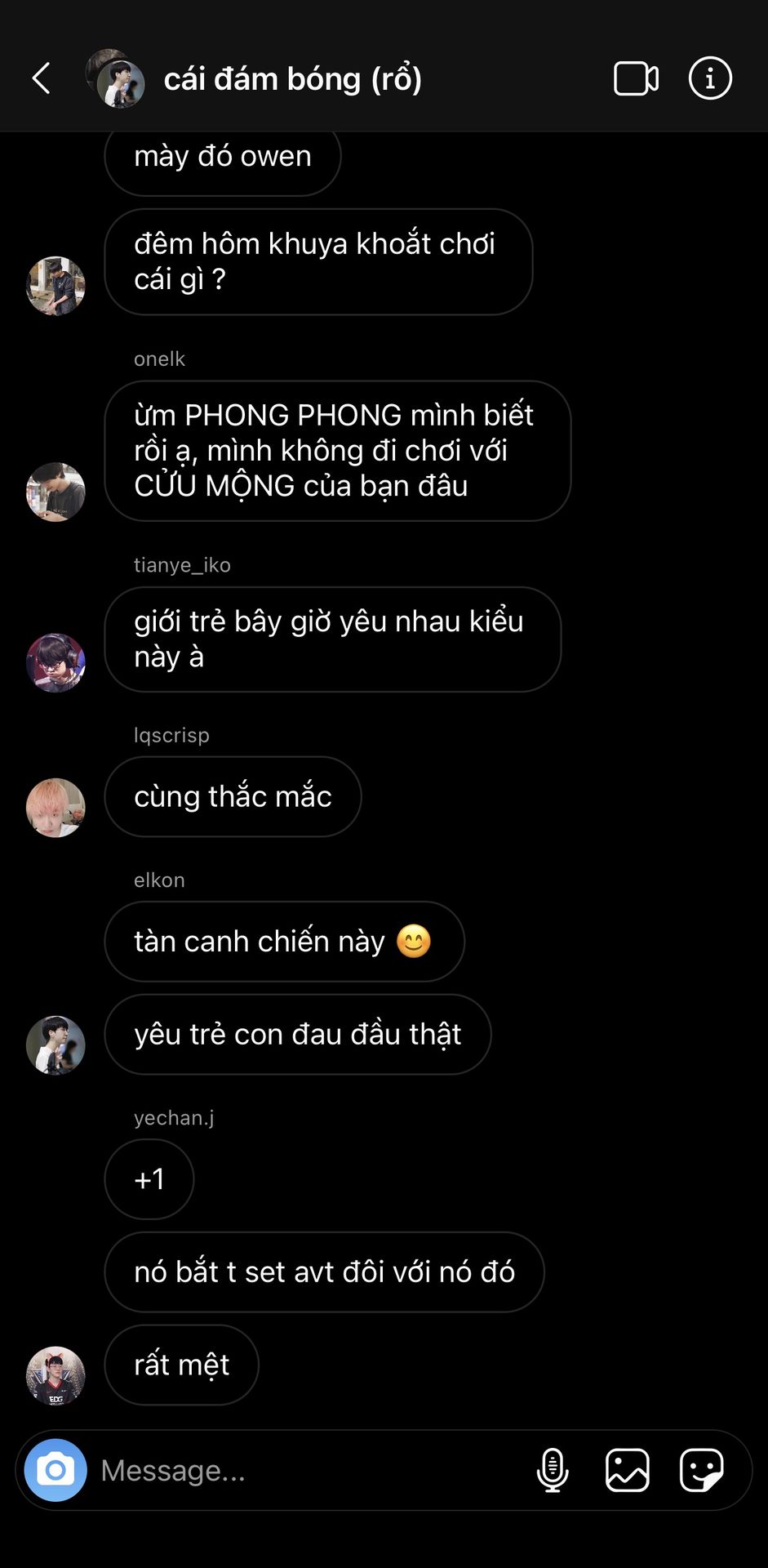This screenshot has height=1568, width=768.
Task: Record a voice message with microphone
Action: pyautogui.click(x=553, y=1470)
